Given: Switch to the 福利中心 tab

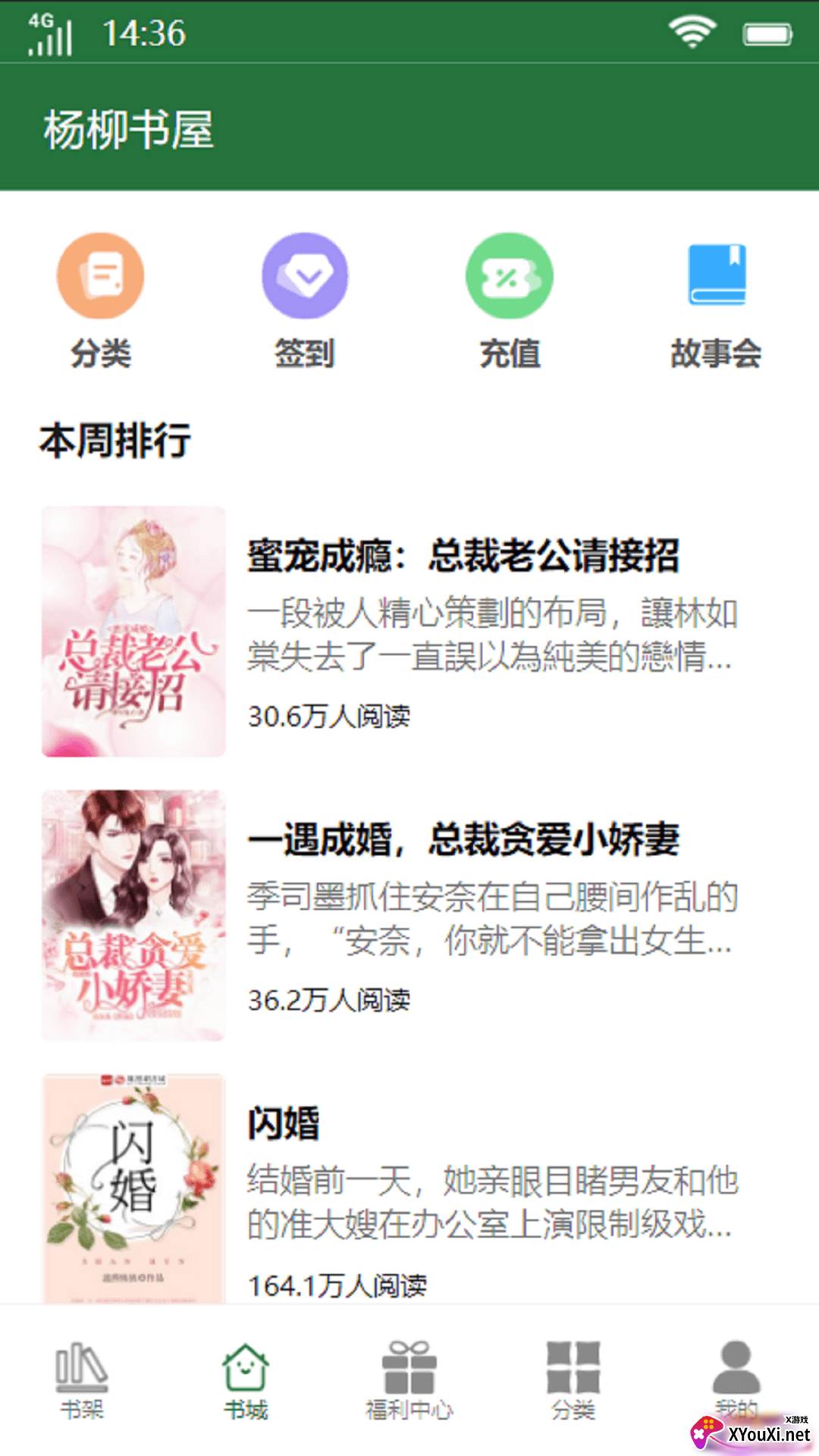Looking at the screenshot, I should click(409, 1380).
